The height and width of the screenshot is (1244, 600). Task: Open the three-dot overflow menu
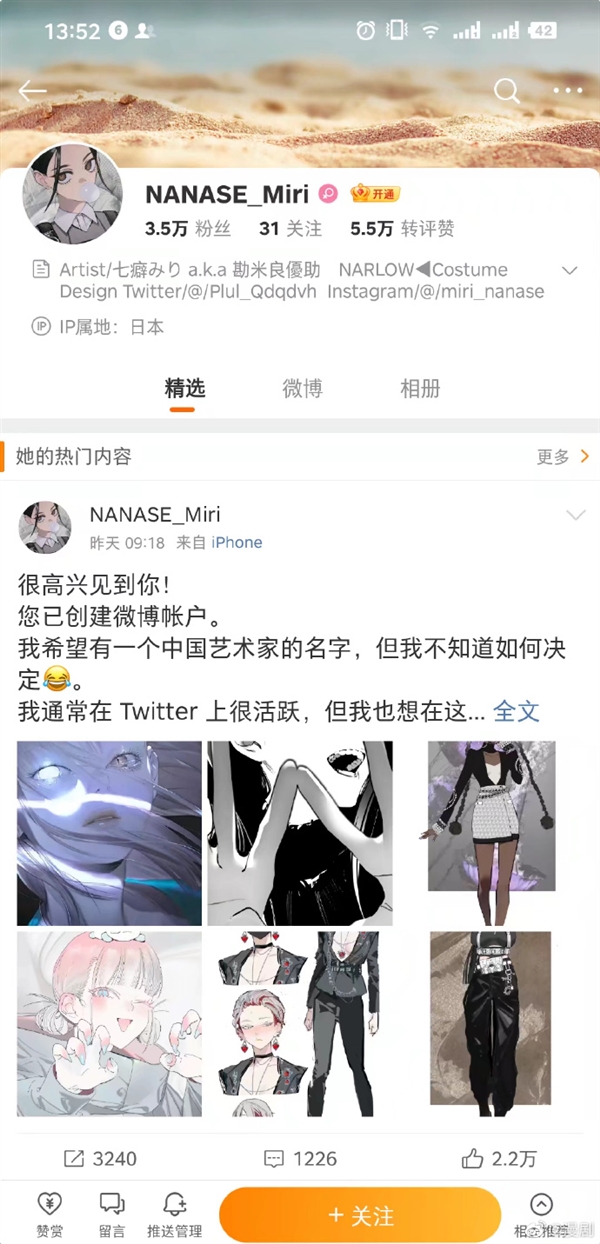point(567,91)
